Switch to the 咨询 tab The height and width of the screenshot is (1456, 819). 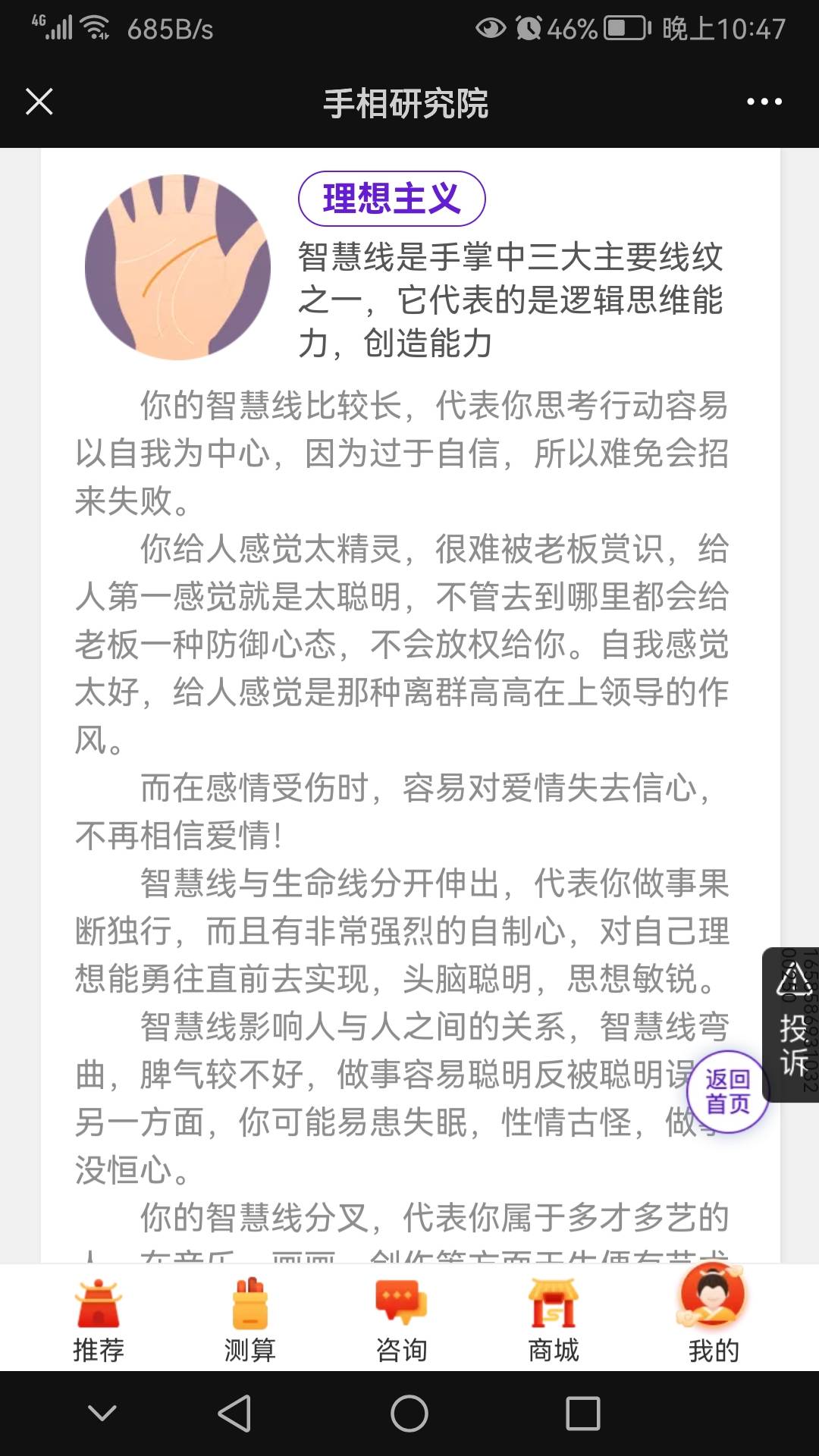click(x=402, y=1319)
